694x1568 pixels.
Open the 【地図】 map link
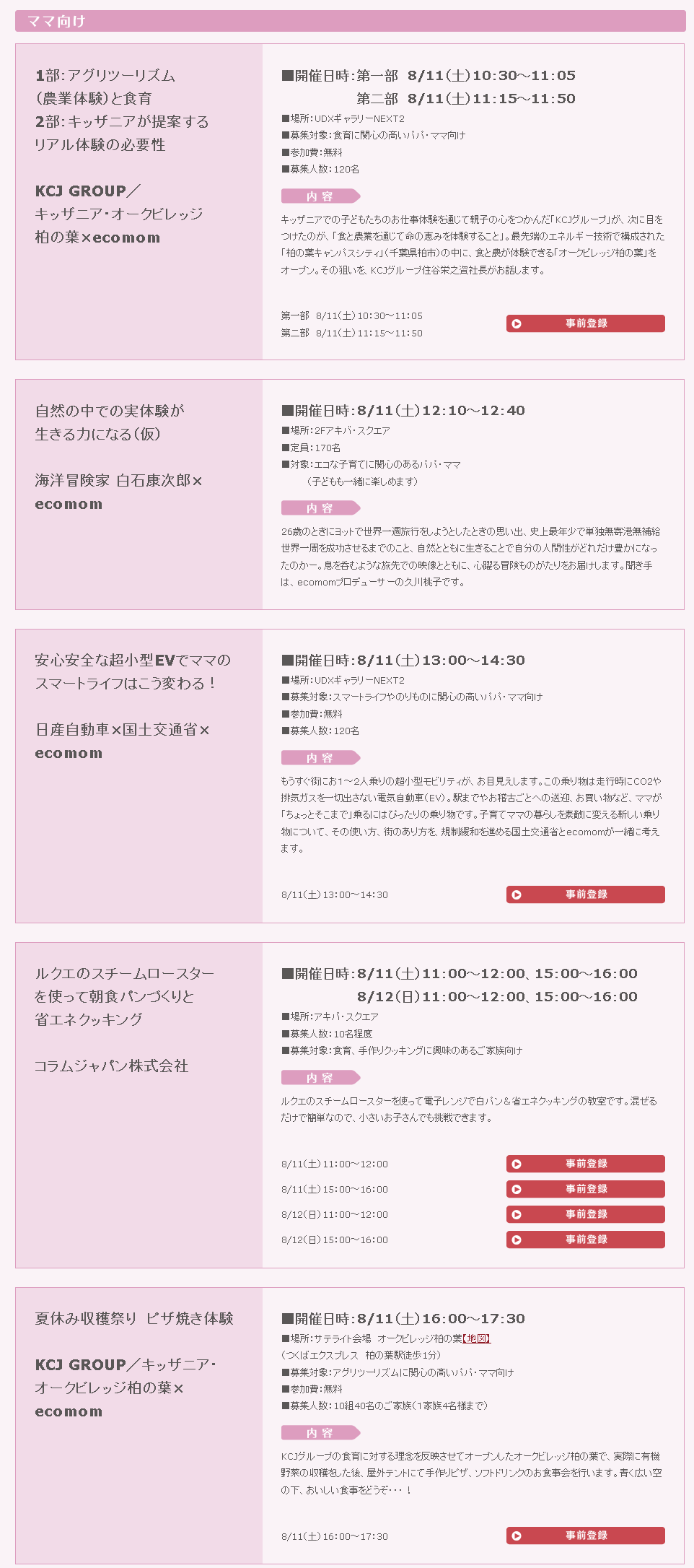477,1338
